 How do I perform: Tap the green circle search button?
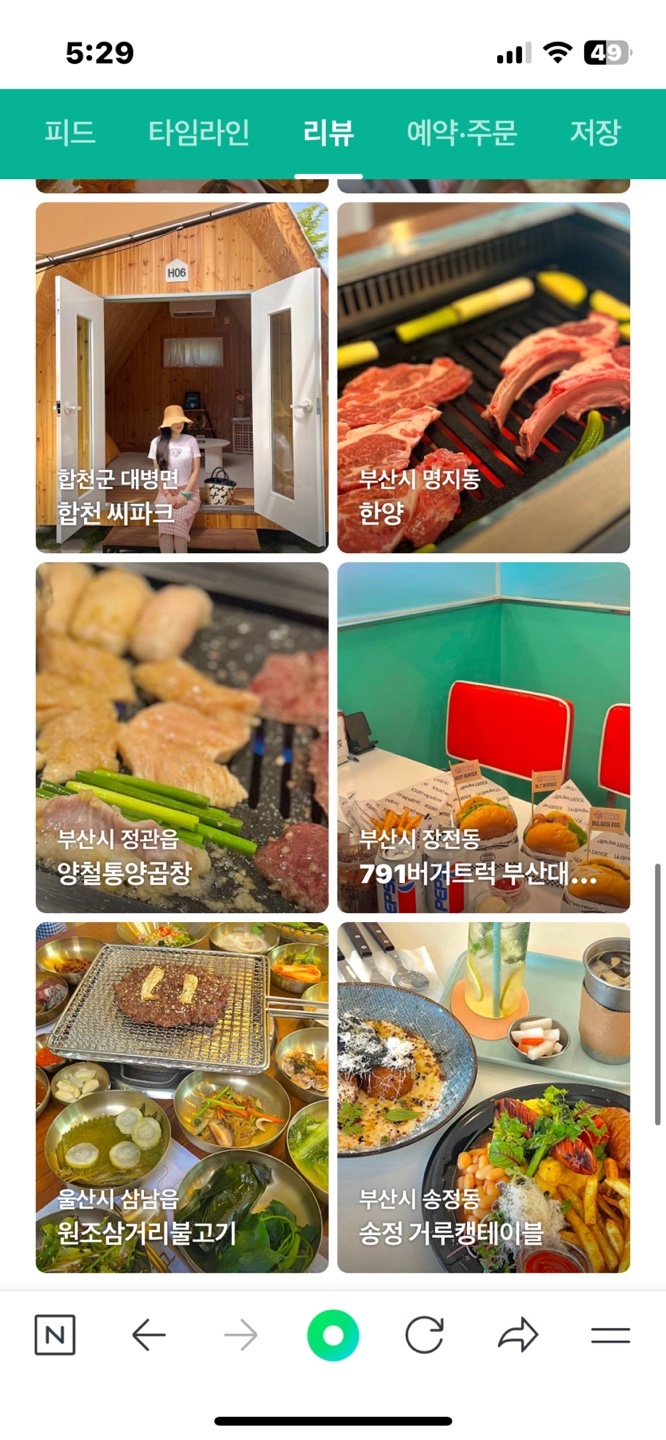click(333, 1335)
